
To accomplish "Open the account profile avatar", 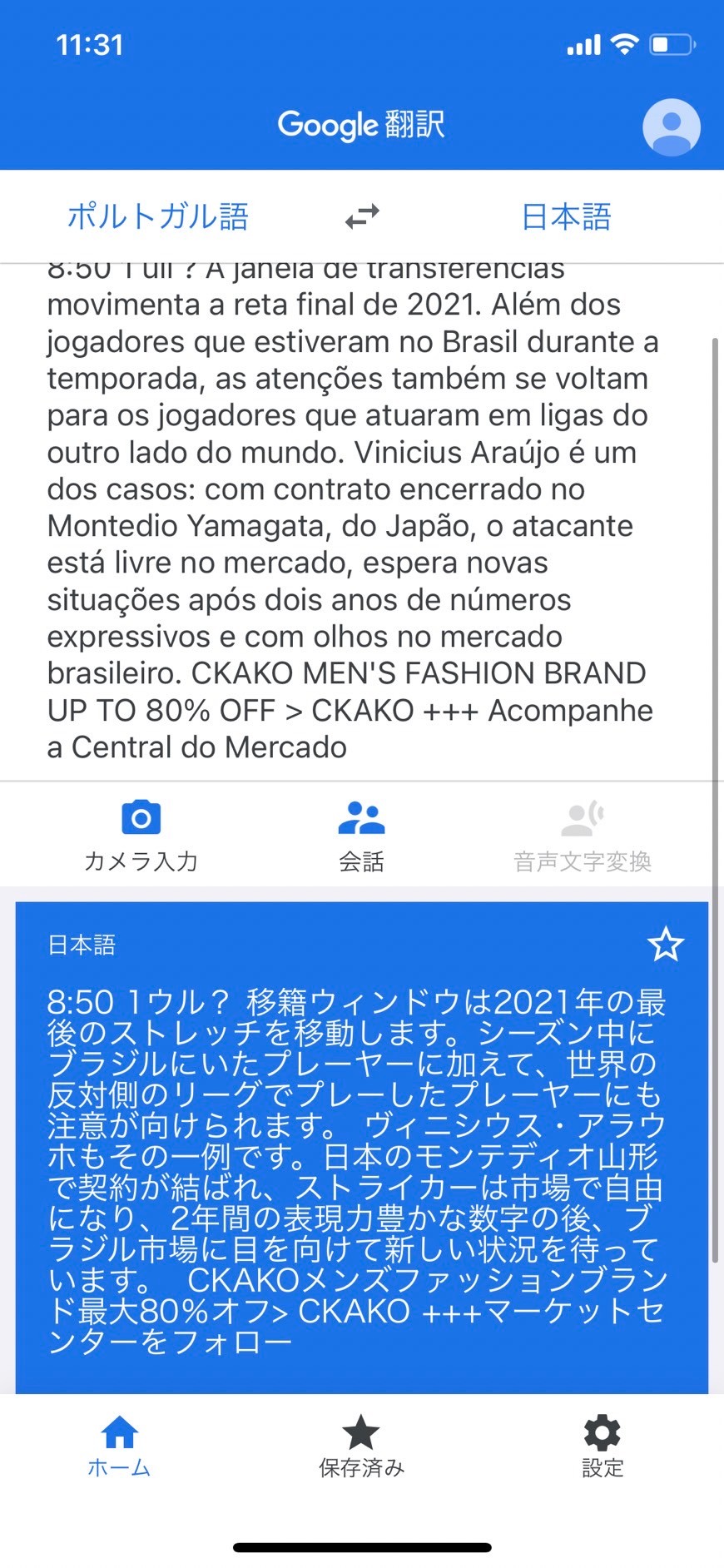I will click(671, 127).
